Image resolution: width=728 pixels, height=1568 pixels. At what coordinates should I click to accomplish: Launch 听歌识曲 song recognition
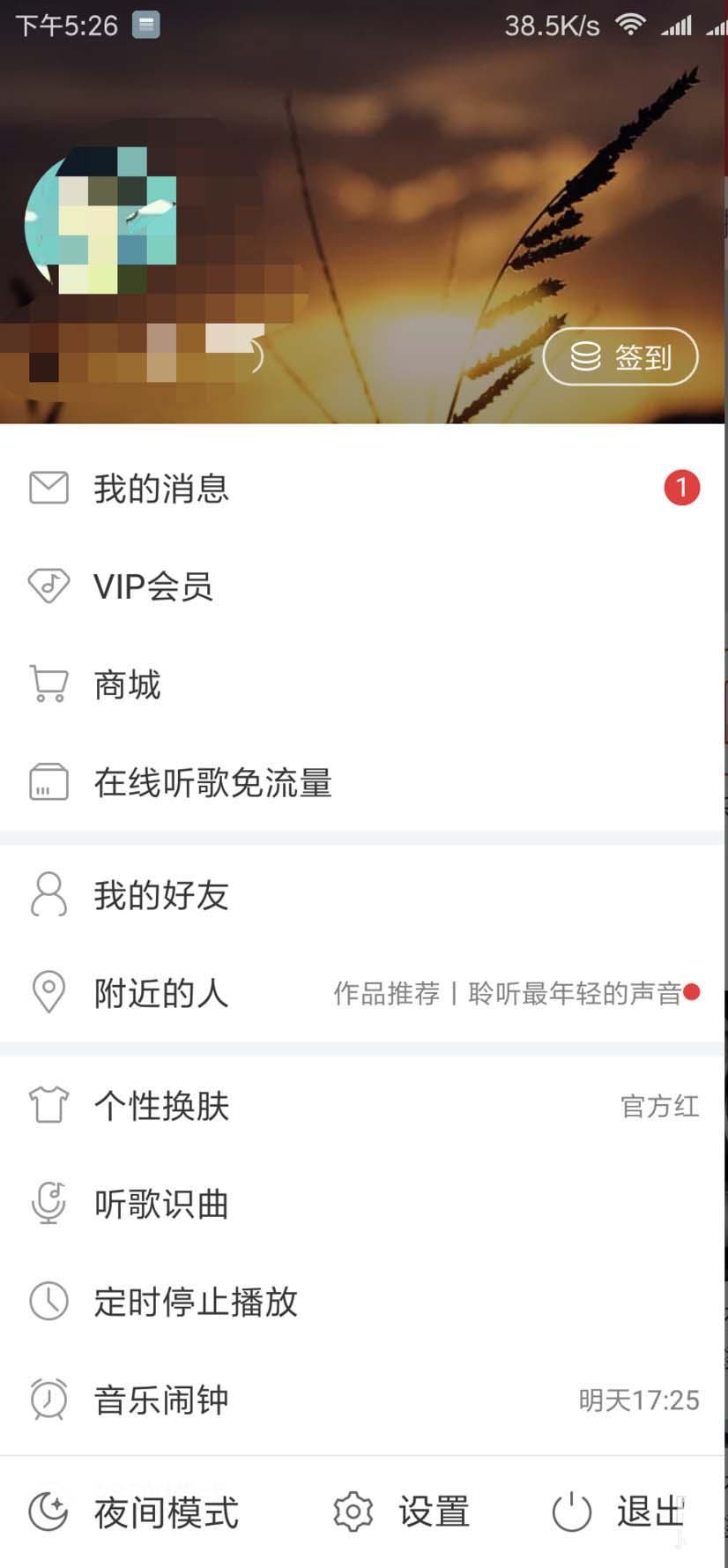pyautogui.click(x=161, y=1204)
